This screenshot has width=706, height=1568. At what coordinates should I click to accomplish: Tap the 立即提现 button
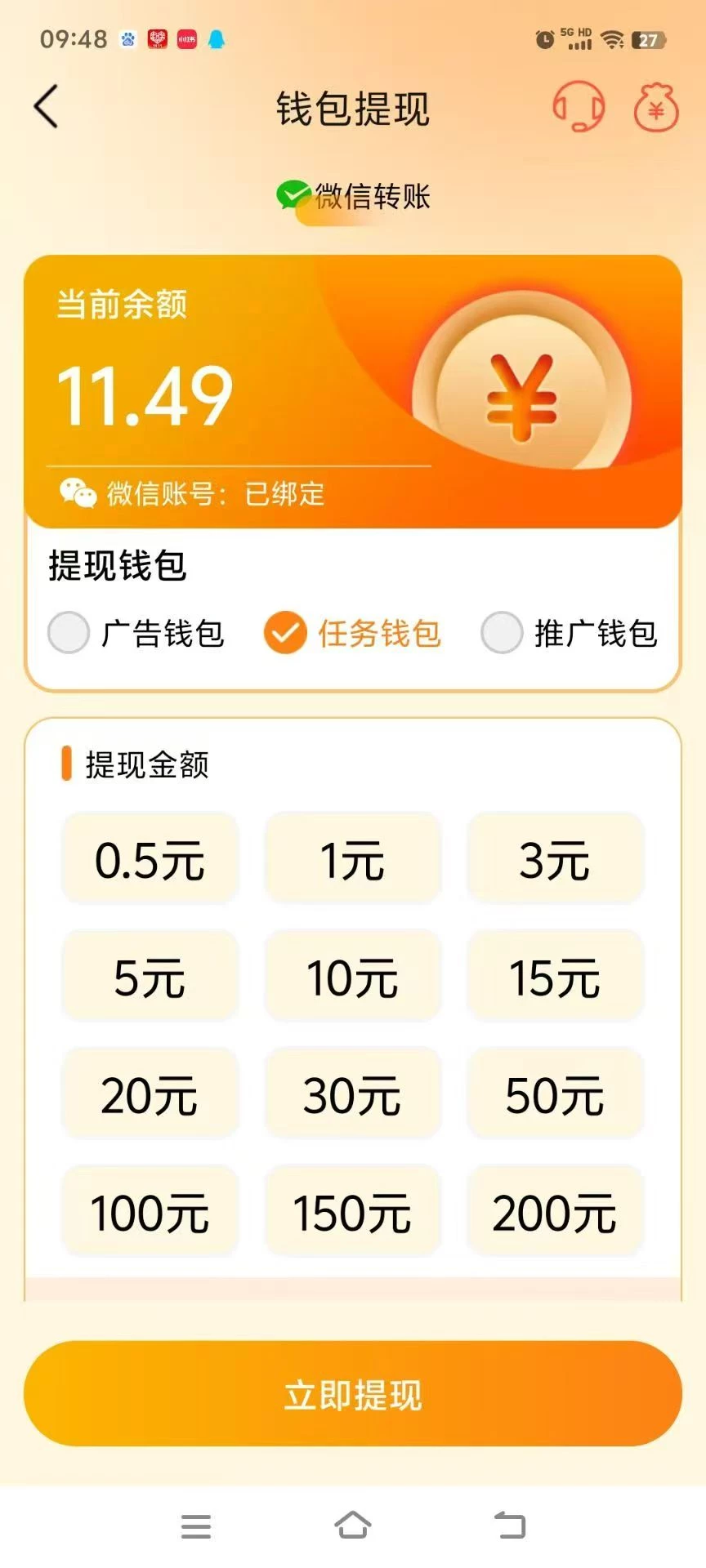353,1395
